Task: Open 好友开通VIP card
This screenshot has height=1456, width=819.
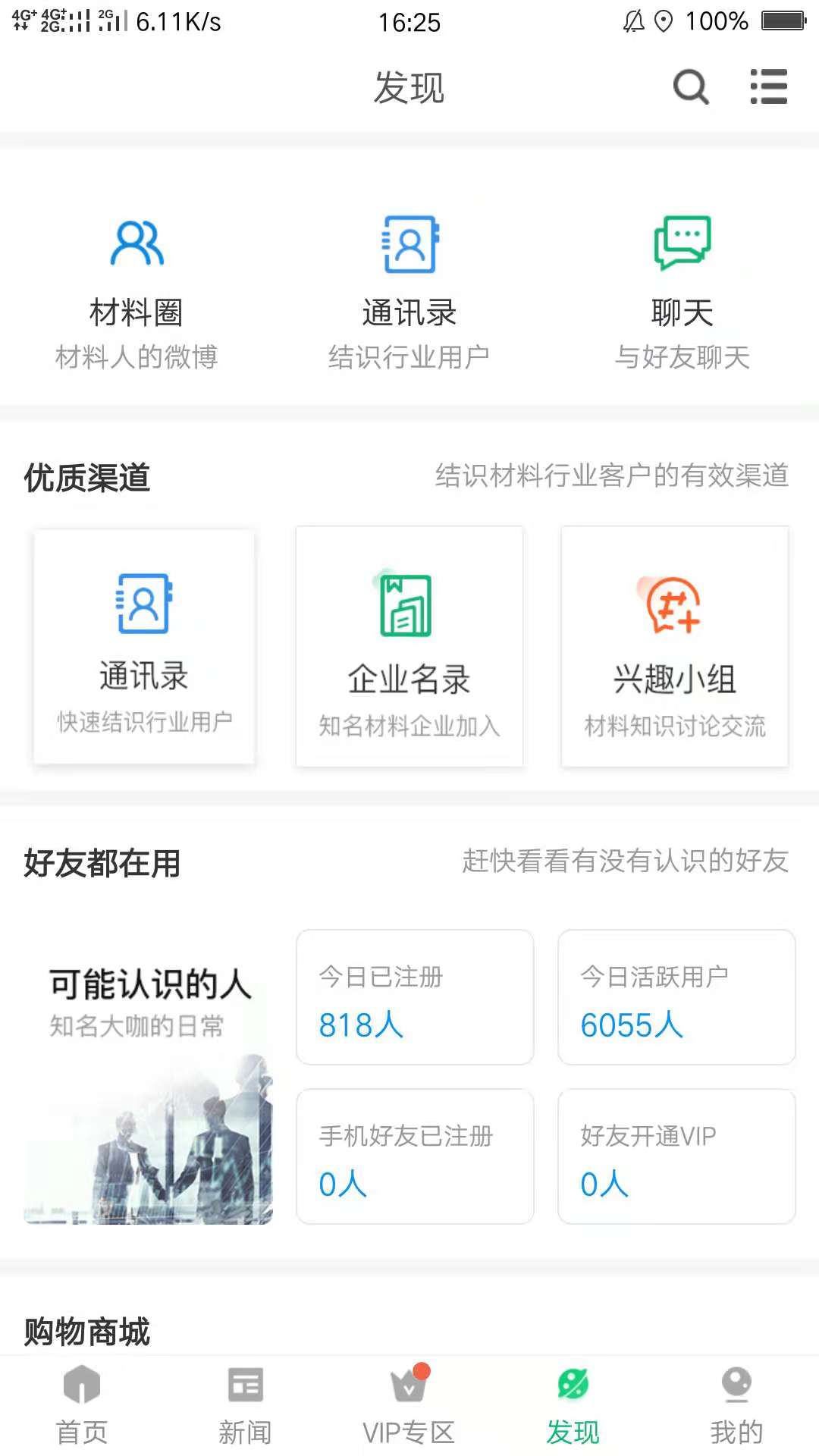Action: pos(676,1158)
